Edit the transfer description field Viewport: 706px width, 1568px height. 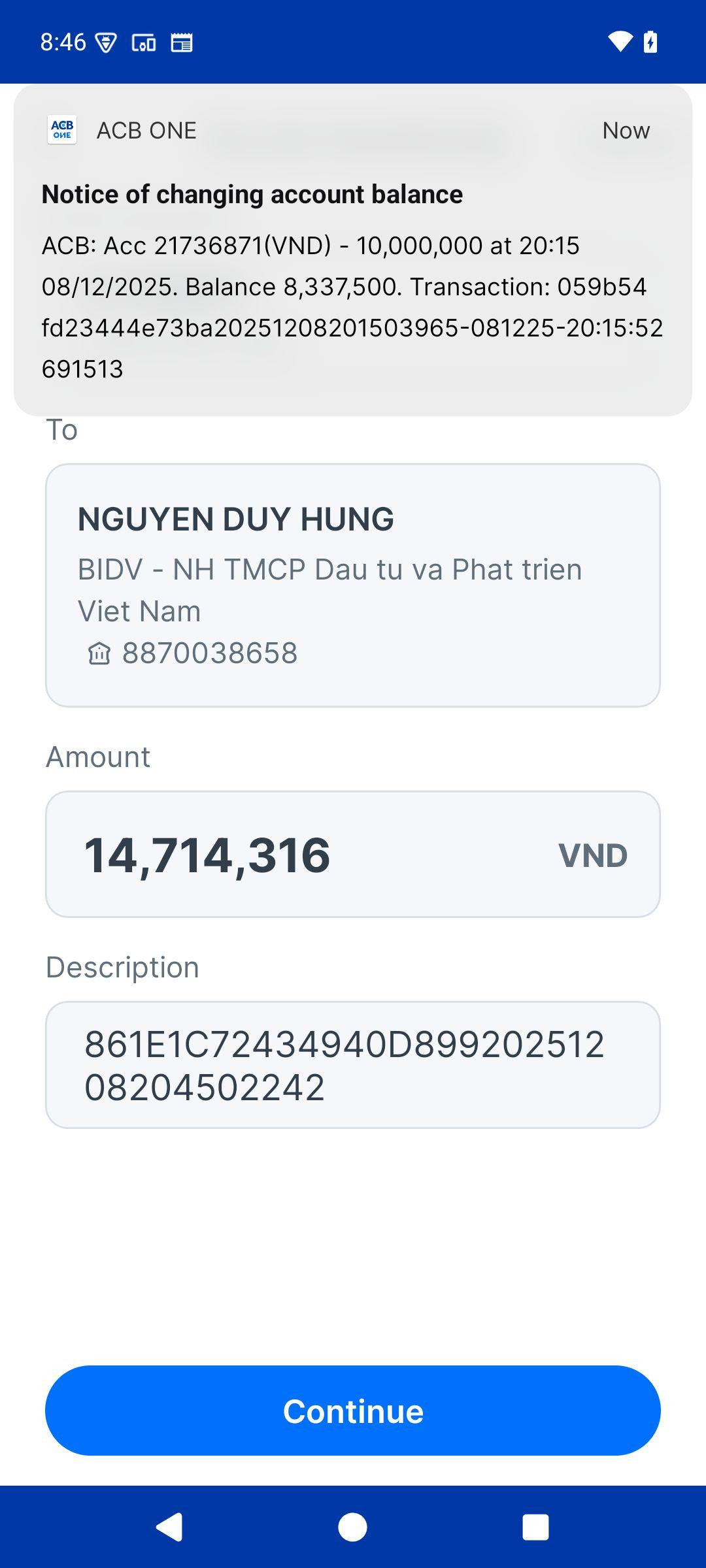click(353, 1065)
